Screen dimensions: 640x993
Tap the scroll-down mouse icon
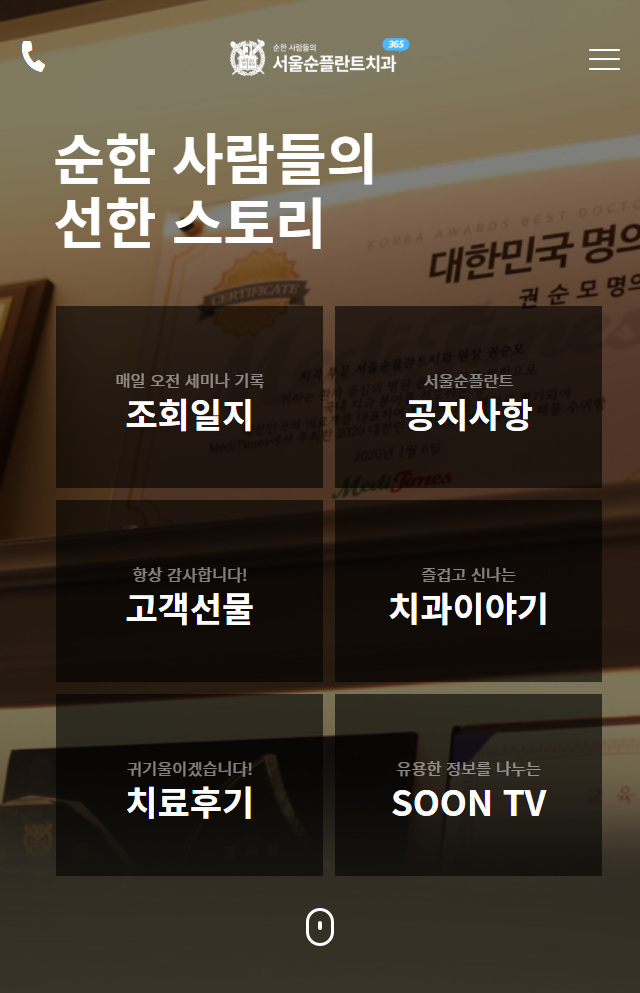pos(319,927)
